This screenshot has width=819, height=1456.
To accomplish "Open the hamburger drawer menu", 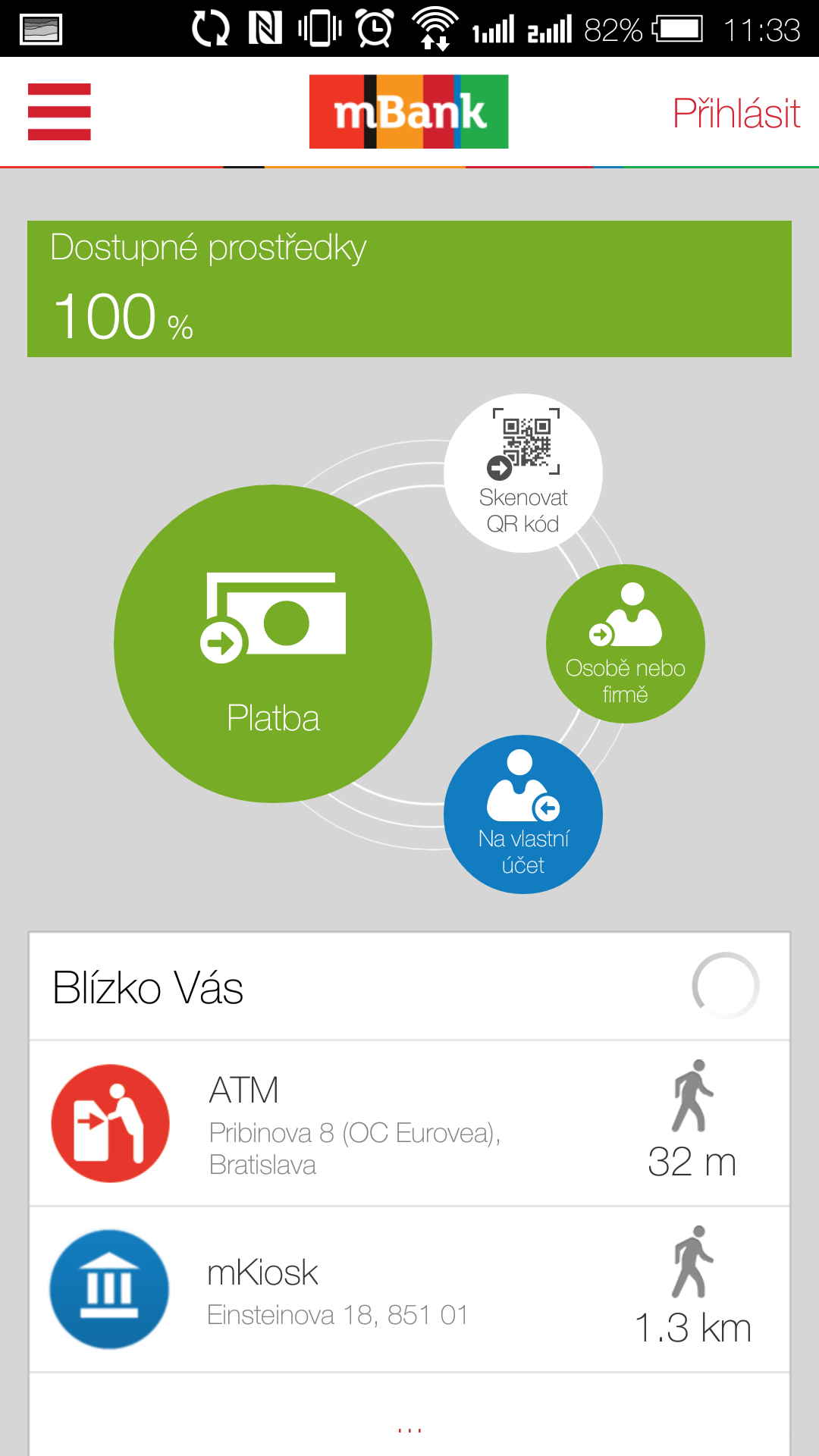I will 59,112.
